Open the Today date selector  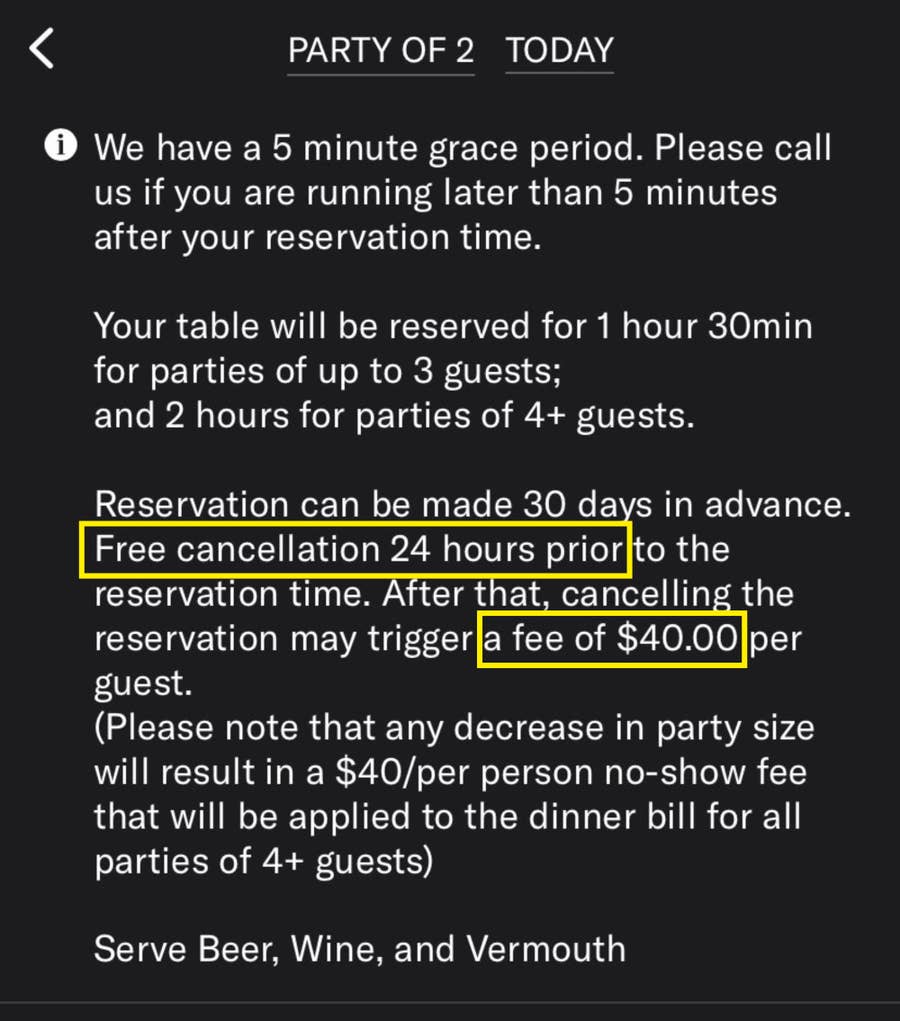559,50
